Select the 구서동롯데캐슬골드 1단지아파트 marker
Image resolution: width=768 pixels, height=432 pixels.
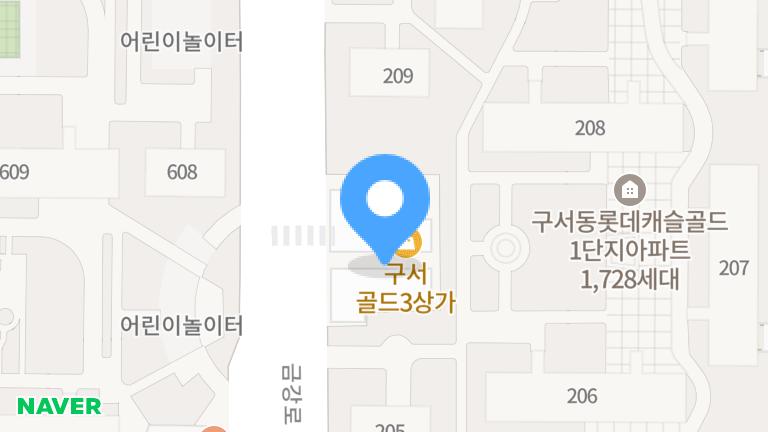point(630,189)
